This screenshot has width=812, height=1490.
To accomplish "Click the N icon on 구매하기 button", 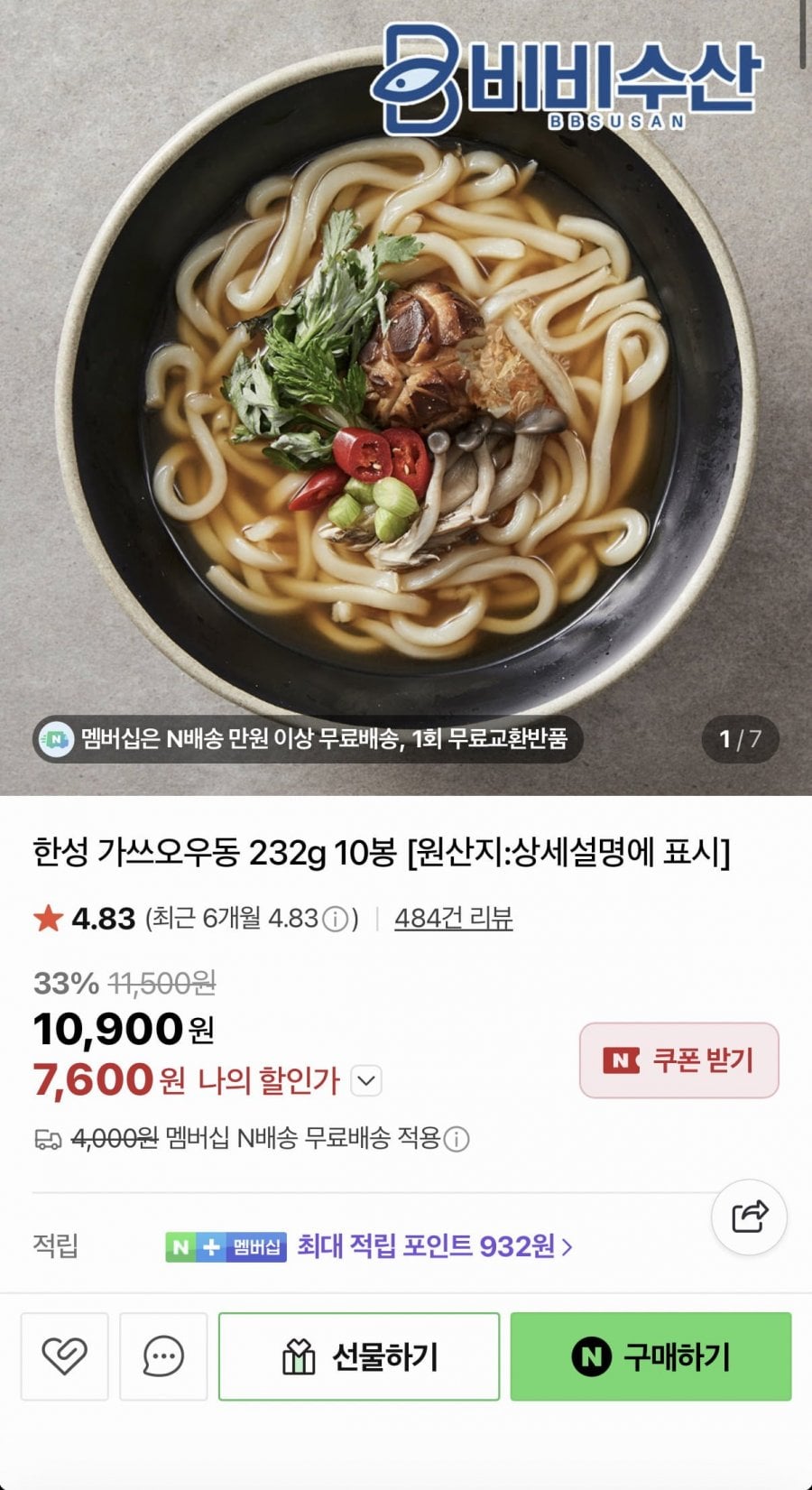I will click(591, 1356).
